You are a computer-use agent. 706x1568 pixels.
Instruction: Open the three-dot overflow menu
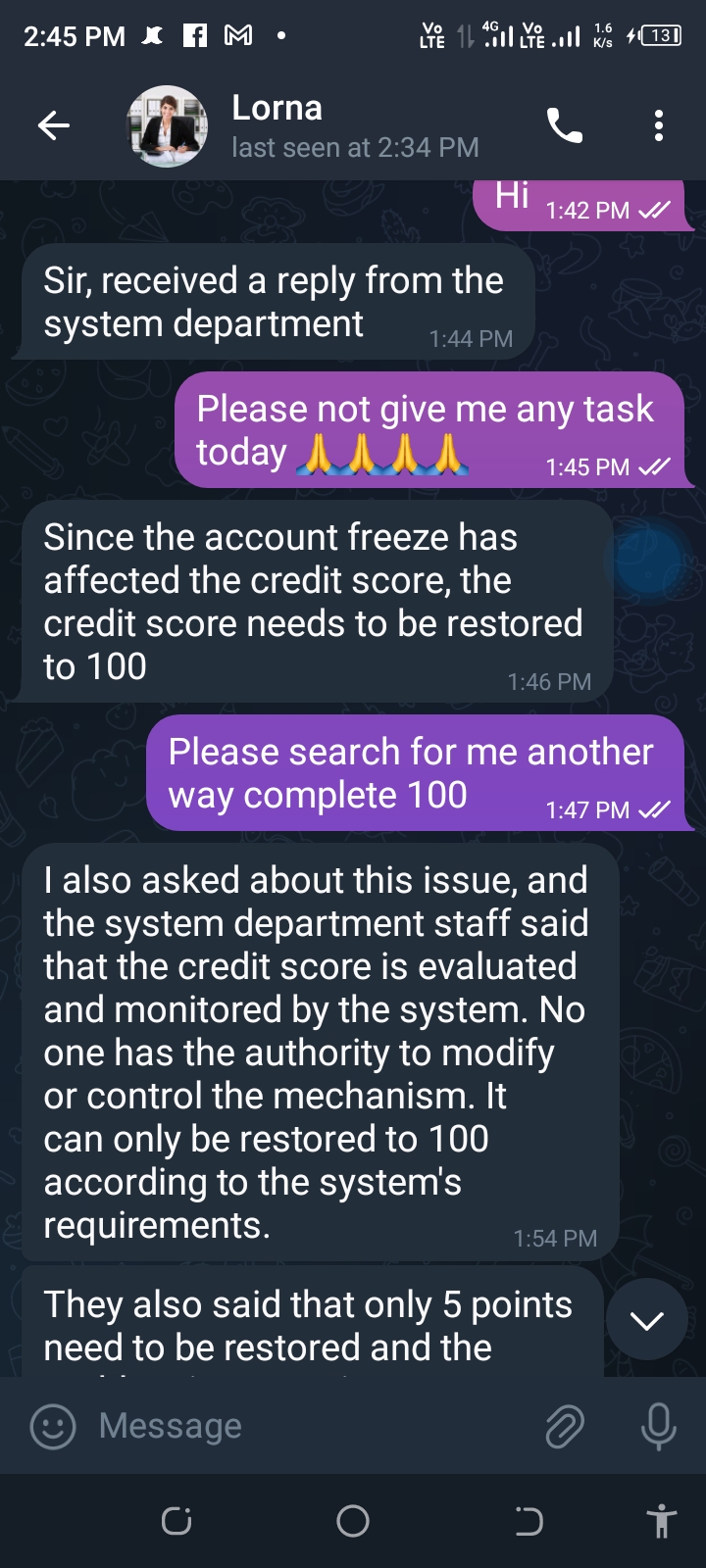tap(658, 125)
